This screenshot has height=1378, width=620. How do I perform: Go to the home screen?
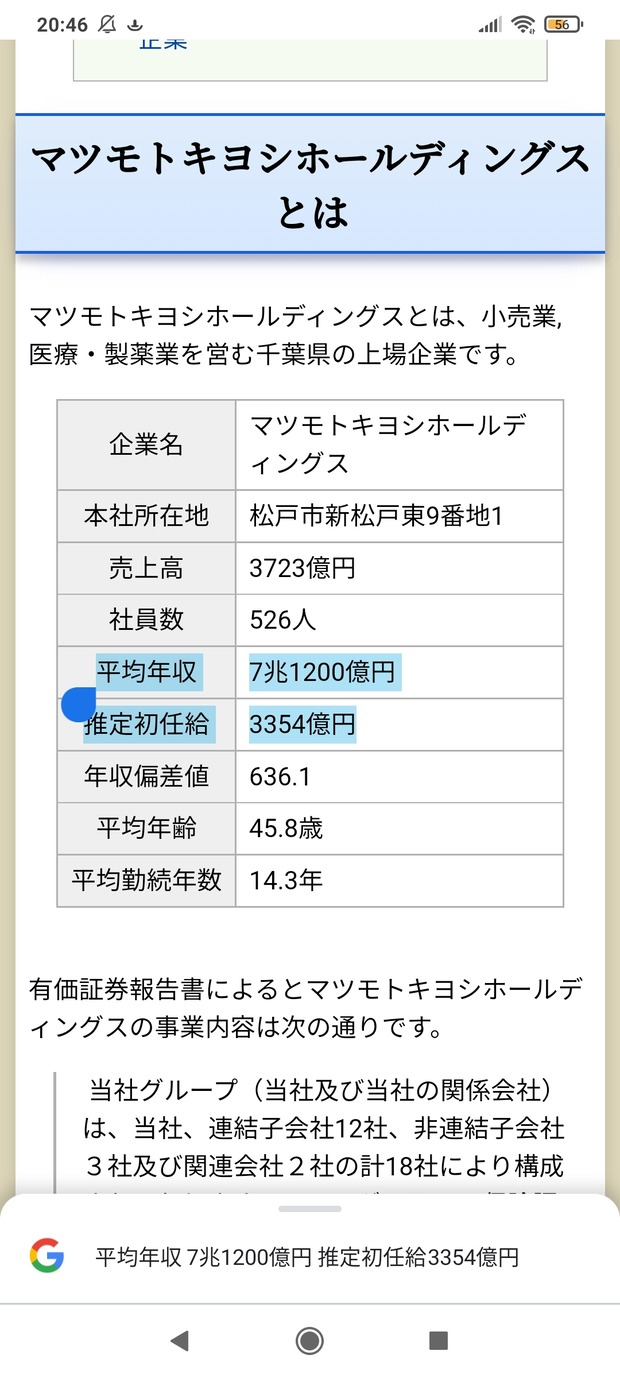(310, 1340)
